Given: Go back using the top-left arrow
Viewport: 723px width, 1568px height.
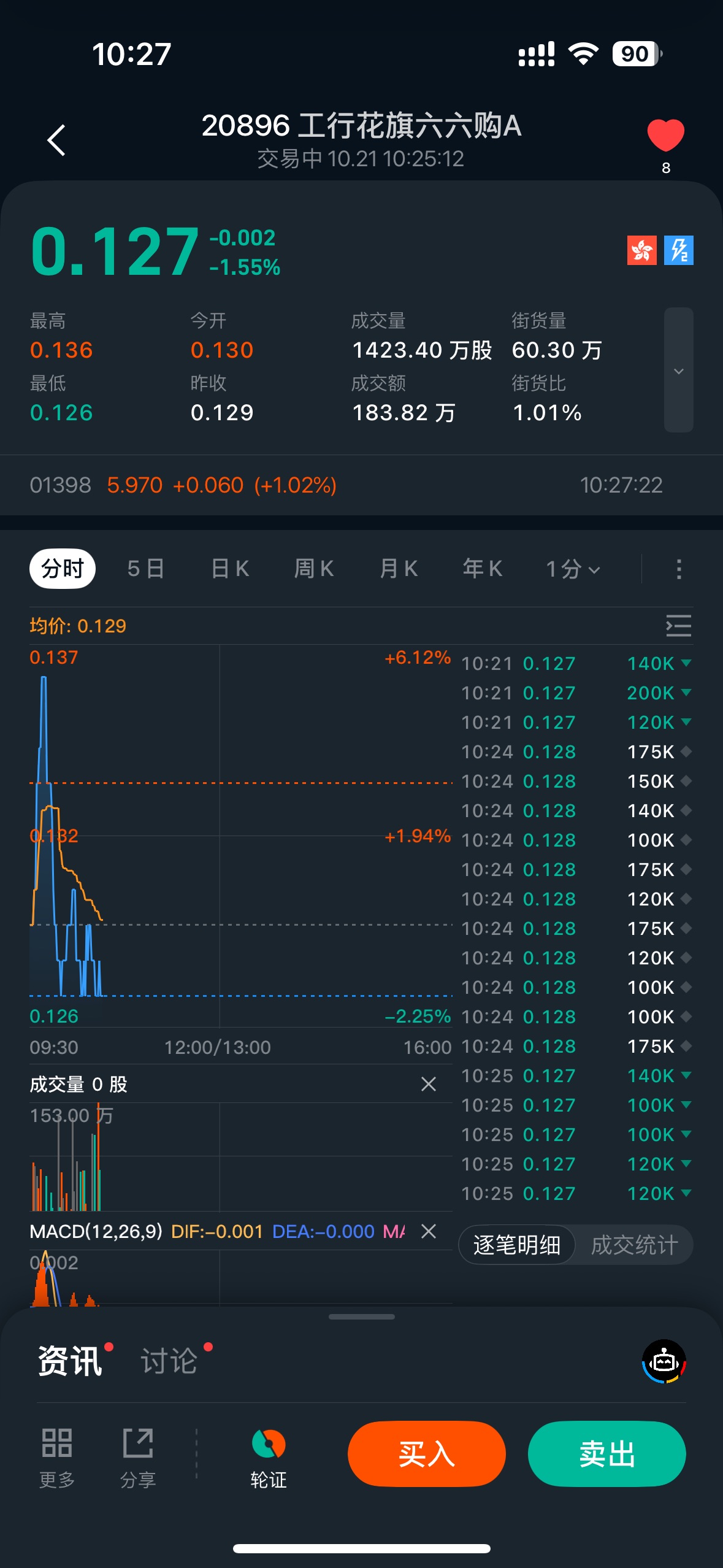Looking at the screenshot, I should click(x=56, y=140).
